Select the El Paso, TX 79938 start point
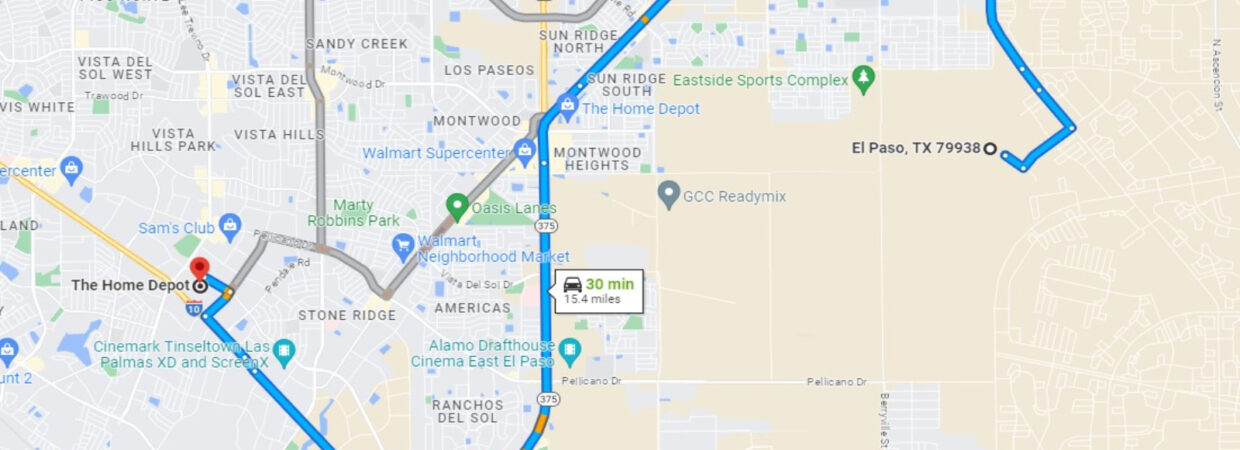1240x450 pixels. pos(990,149)
